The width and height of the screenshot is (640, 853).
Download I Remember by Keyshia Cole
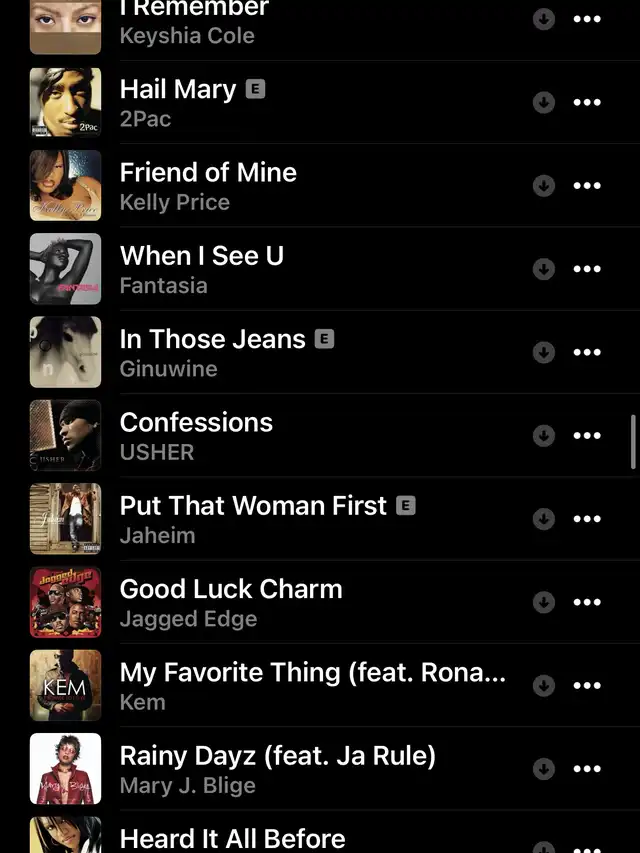click(x=544, y=19)
